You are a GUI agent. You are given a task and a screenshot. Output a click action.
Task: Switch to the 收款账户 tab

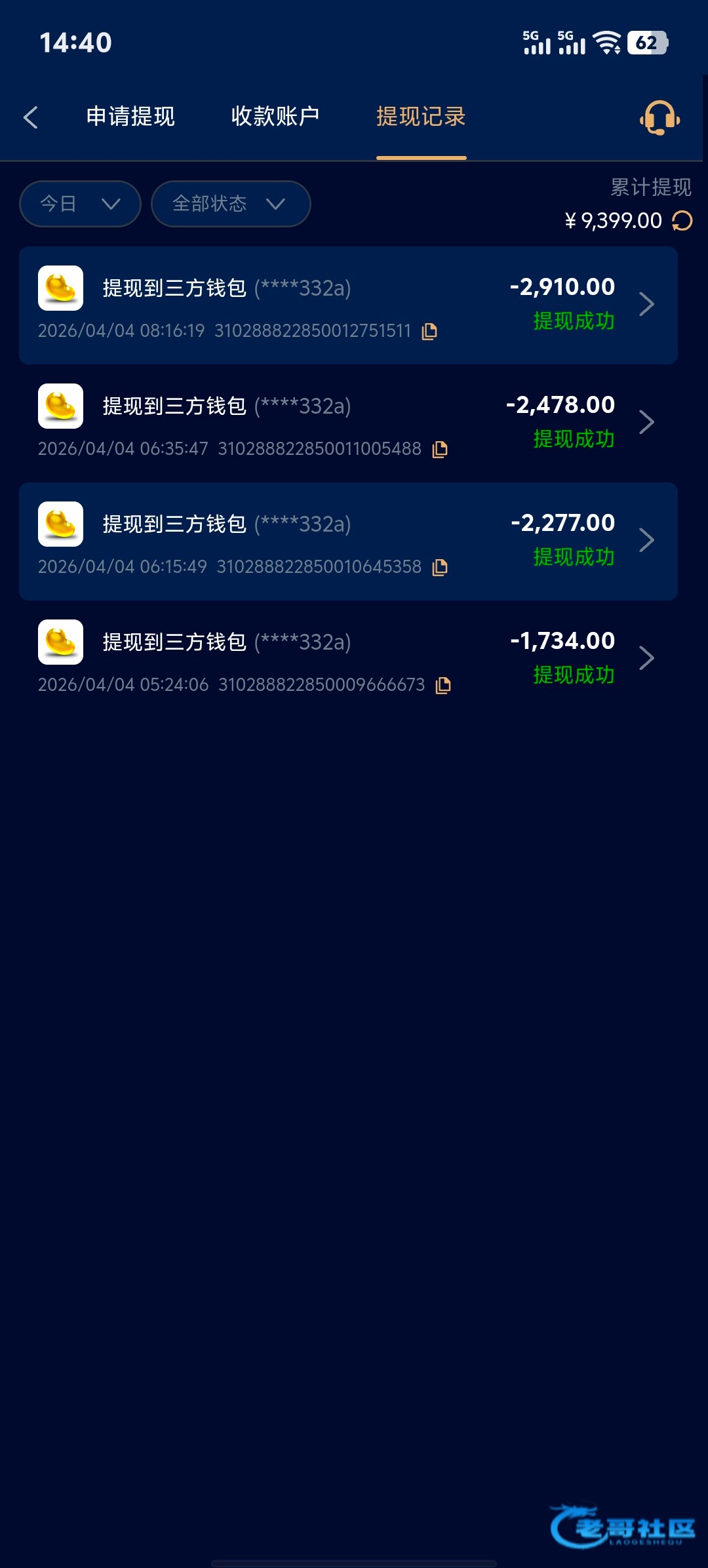[x=275, y=117]
